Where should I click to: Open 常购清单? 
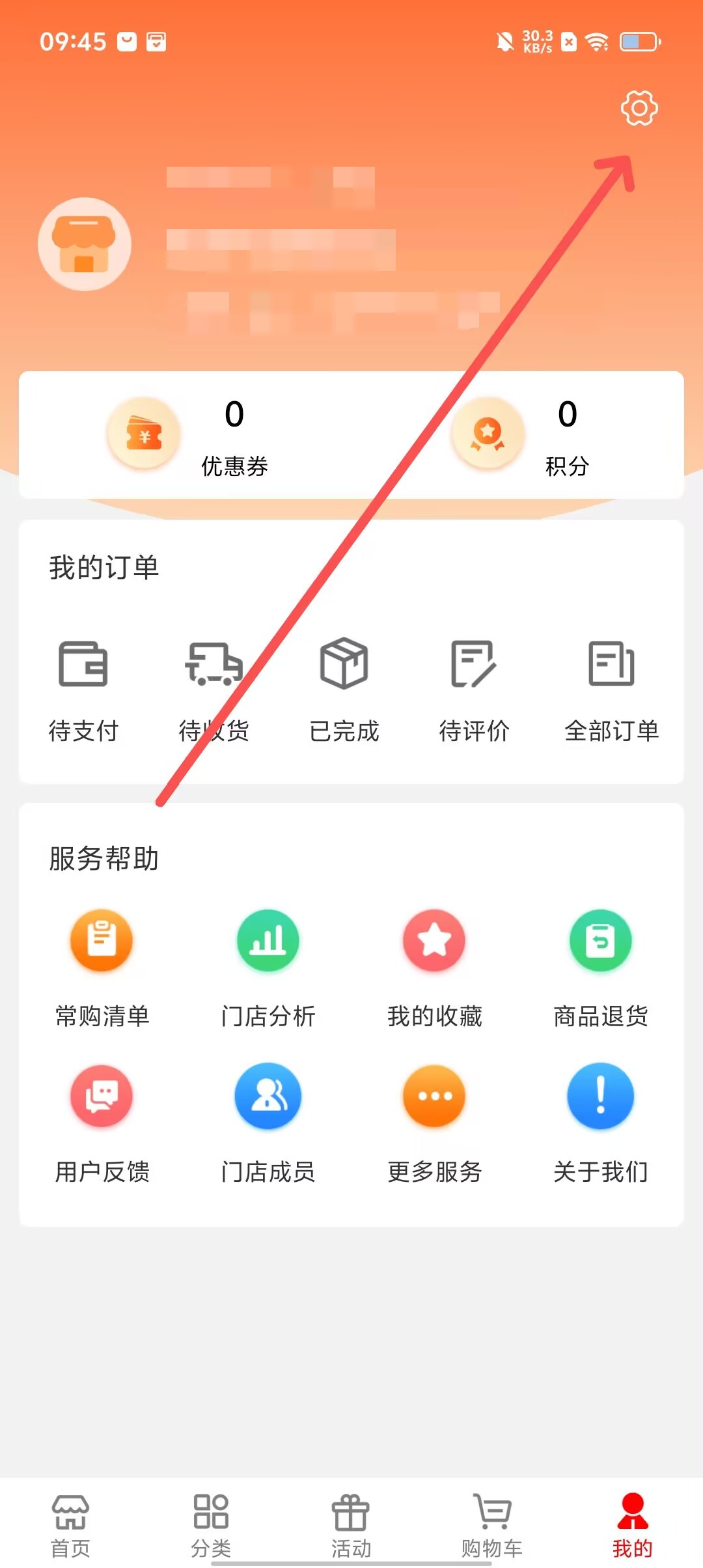(102, 967)
